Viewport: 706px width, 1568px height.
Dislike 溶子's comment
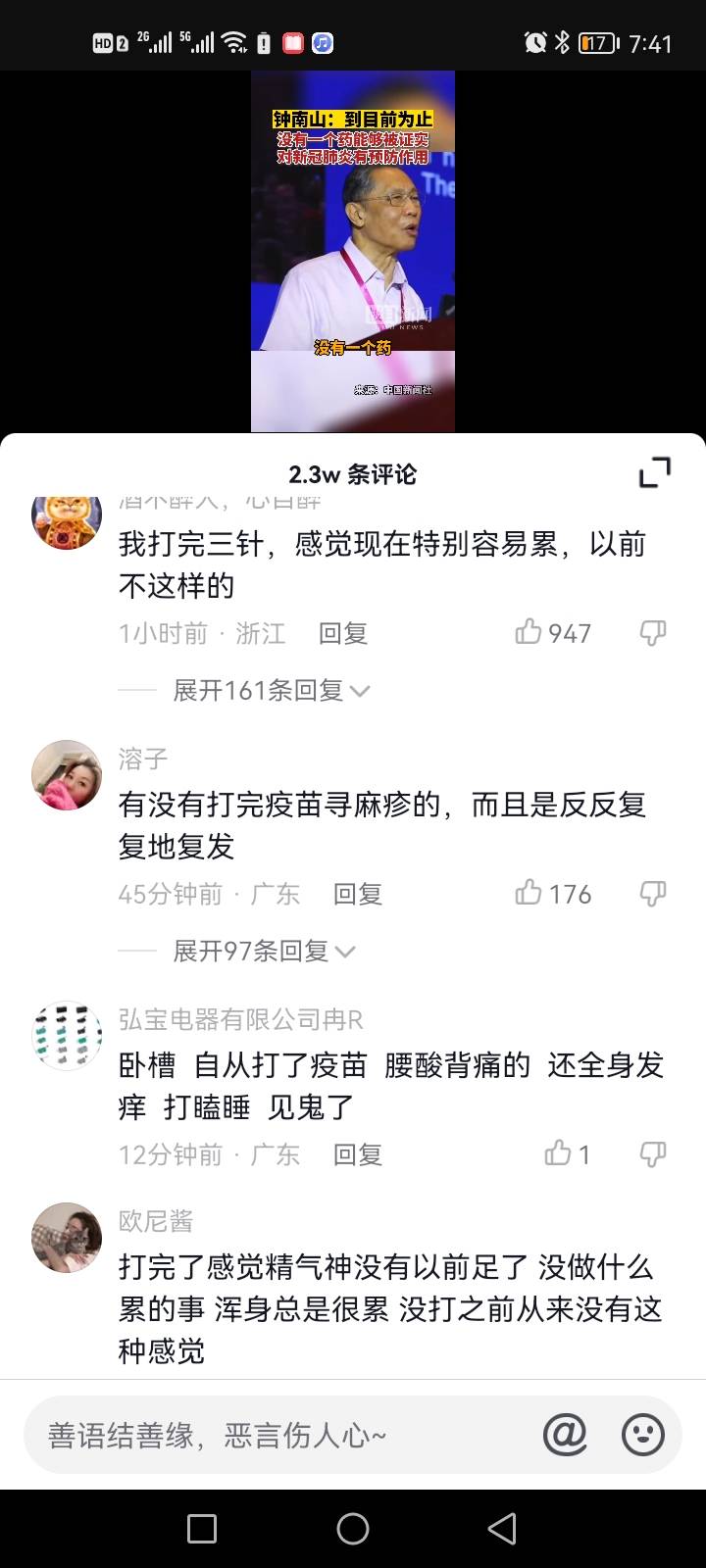pyautogui.click(x=653, y=893)
